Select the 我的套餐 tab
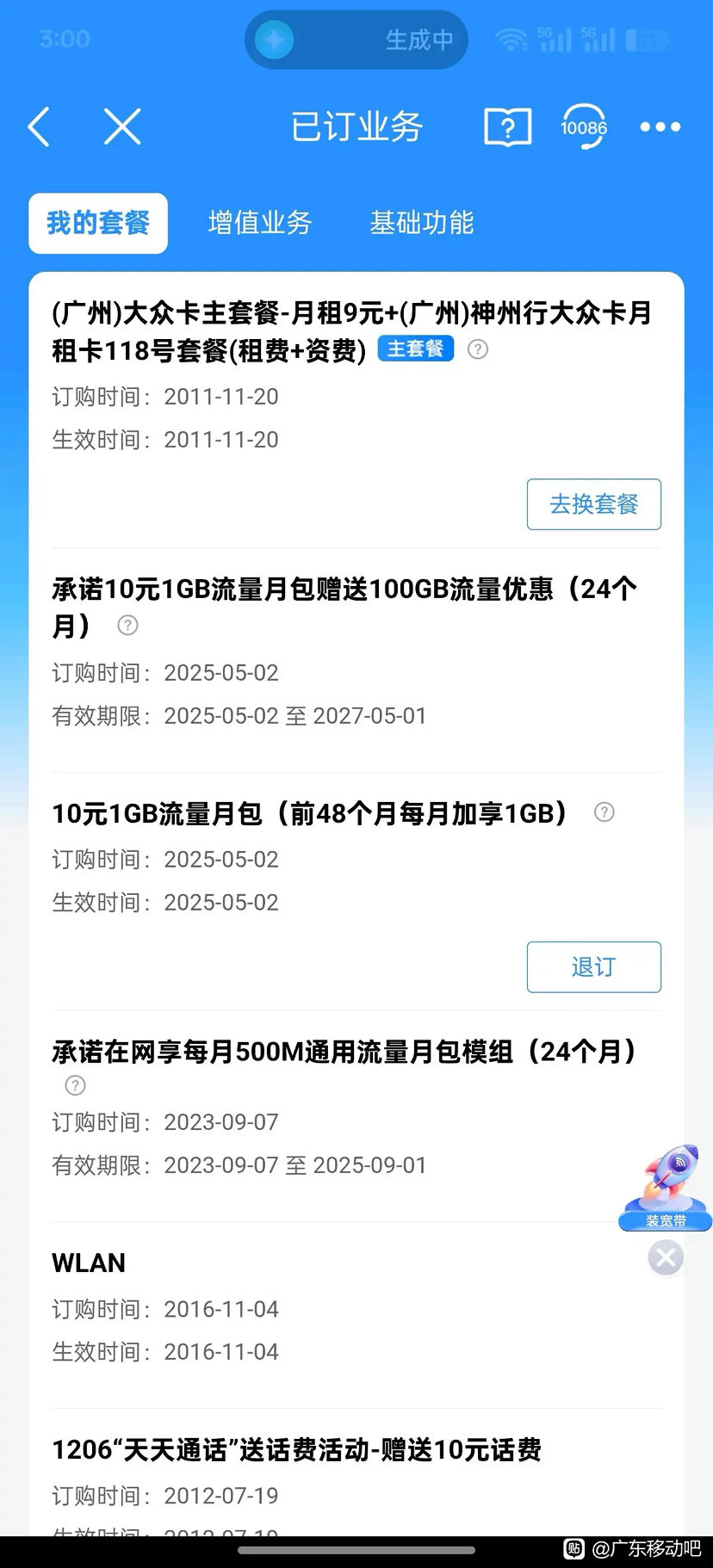Screen dimensions: 713x1568 [x=98, y=223]
